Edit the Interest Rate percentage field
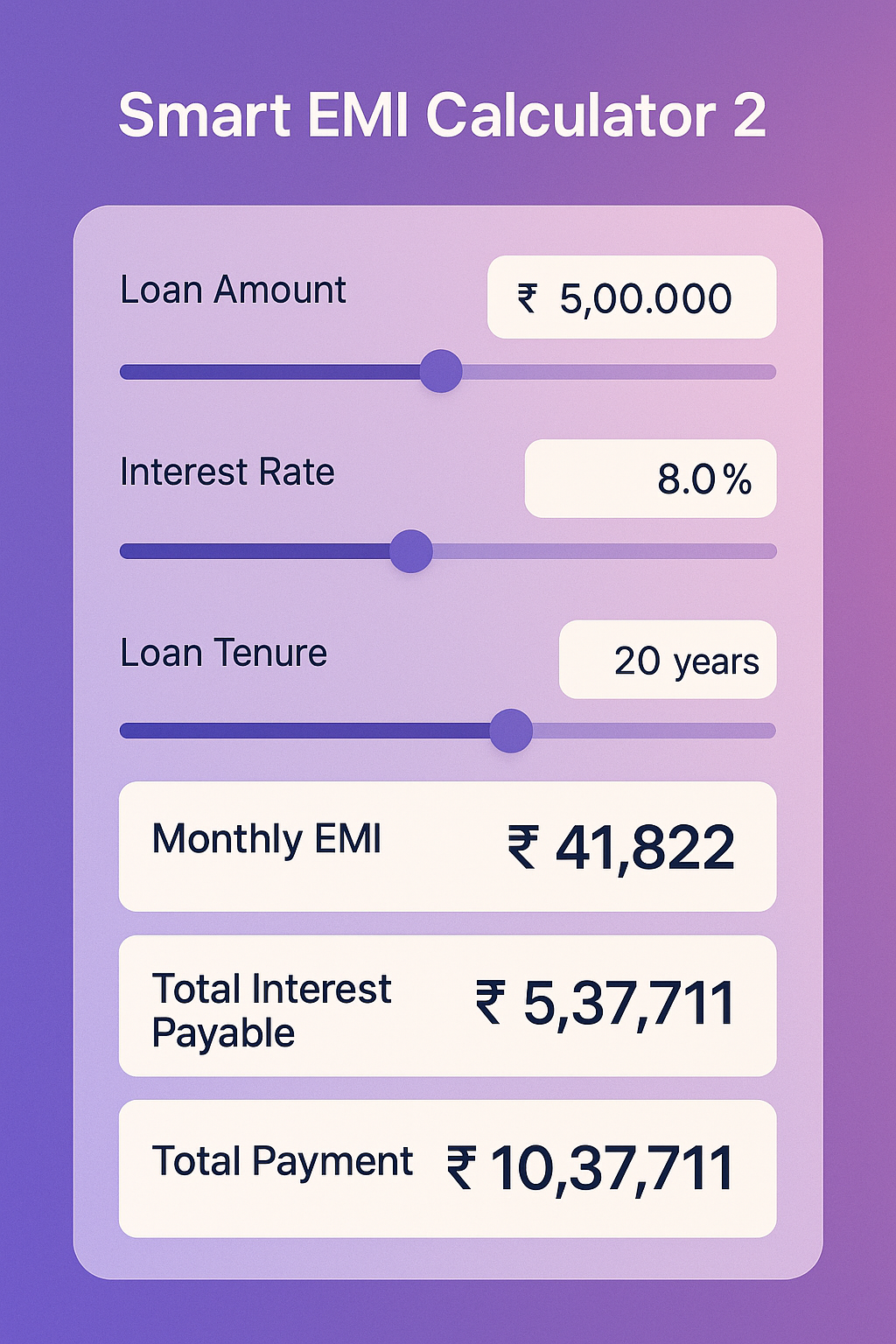The height and width of the screenshot is (1344, 896). point(650,479)
